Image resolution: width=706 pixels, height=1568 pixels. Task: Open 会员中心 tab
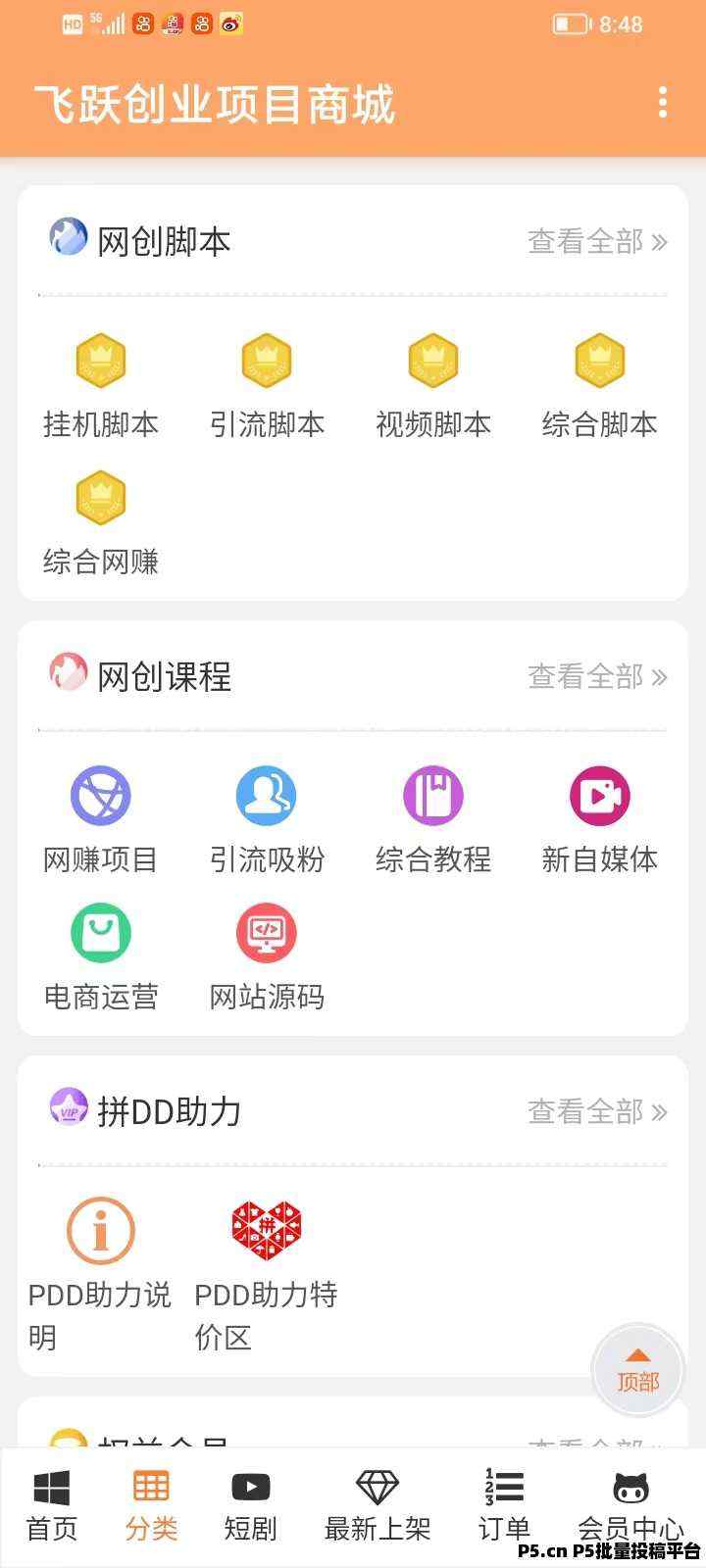coord(630,1506)
